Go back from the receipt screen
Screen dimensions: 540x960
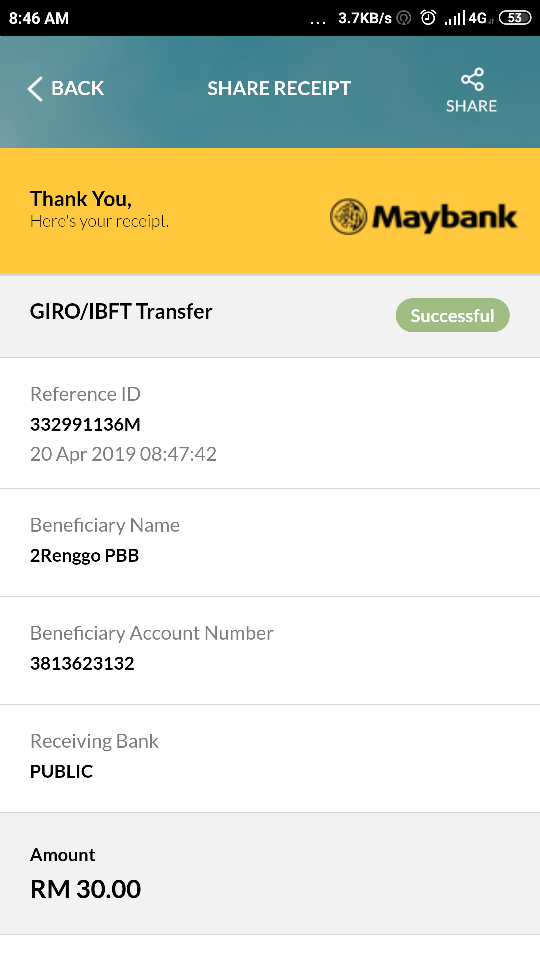[66, 88]
